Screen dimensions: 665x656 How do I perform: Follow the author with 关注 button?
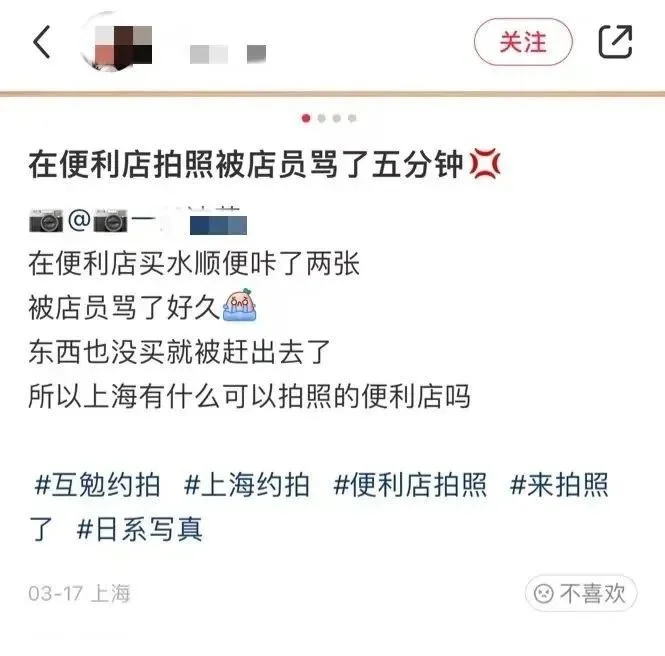(523, 42)
